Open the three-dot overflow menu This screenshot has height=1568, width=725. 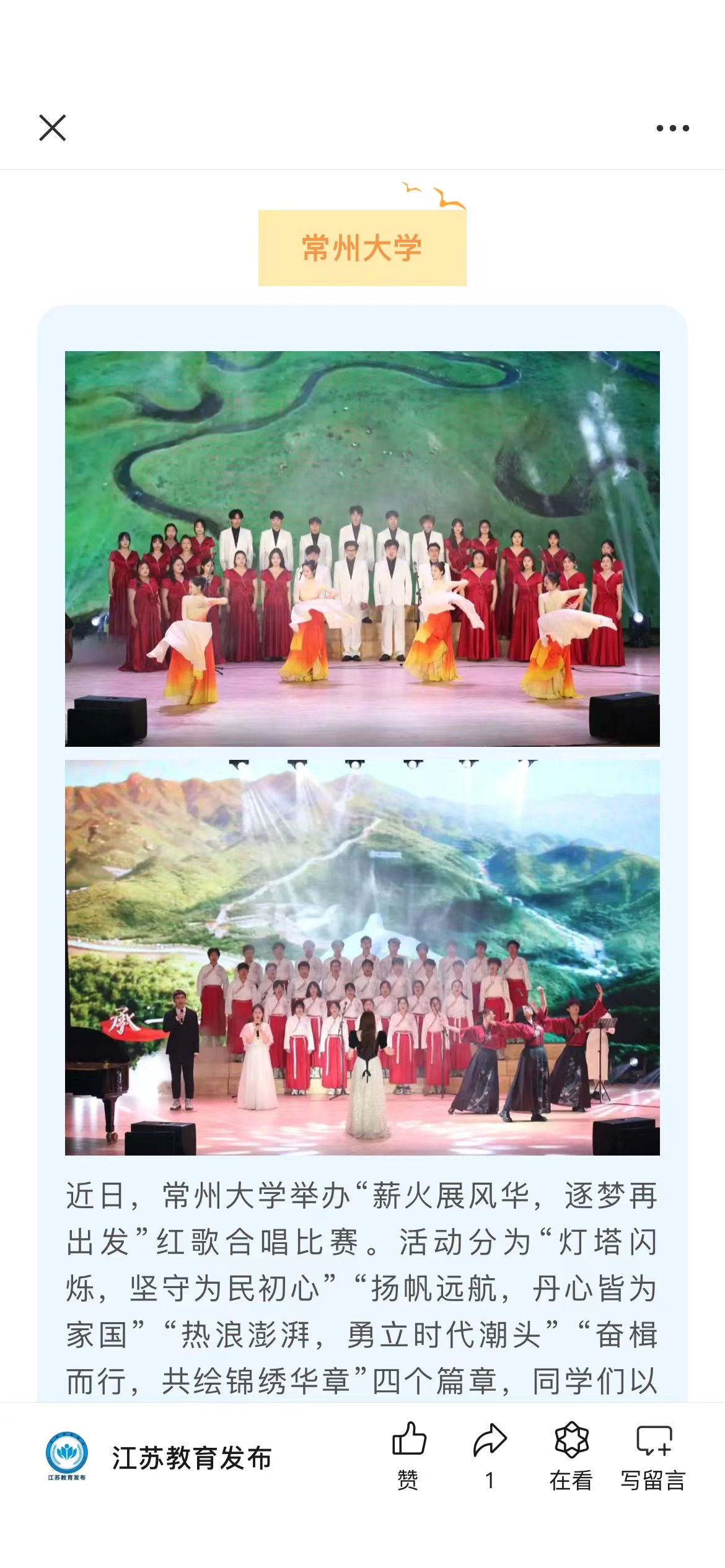click(672, 128)
